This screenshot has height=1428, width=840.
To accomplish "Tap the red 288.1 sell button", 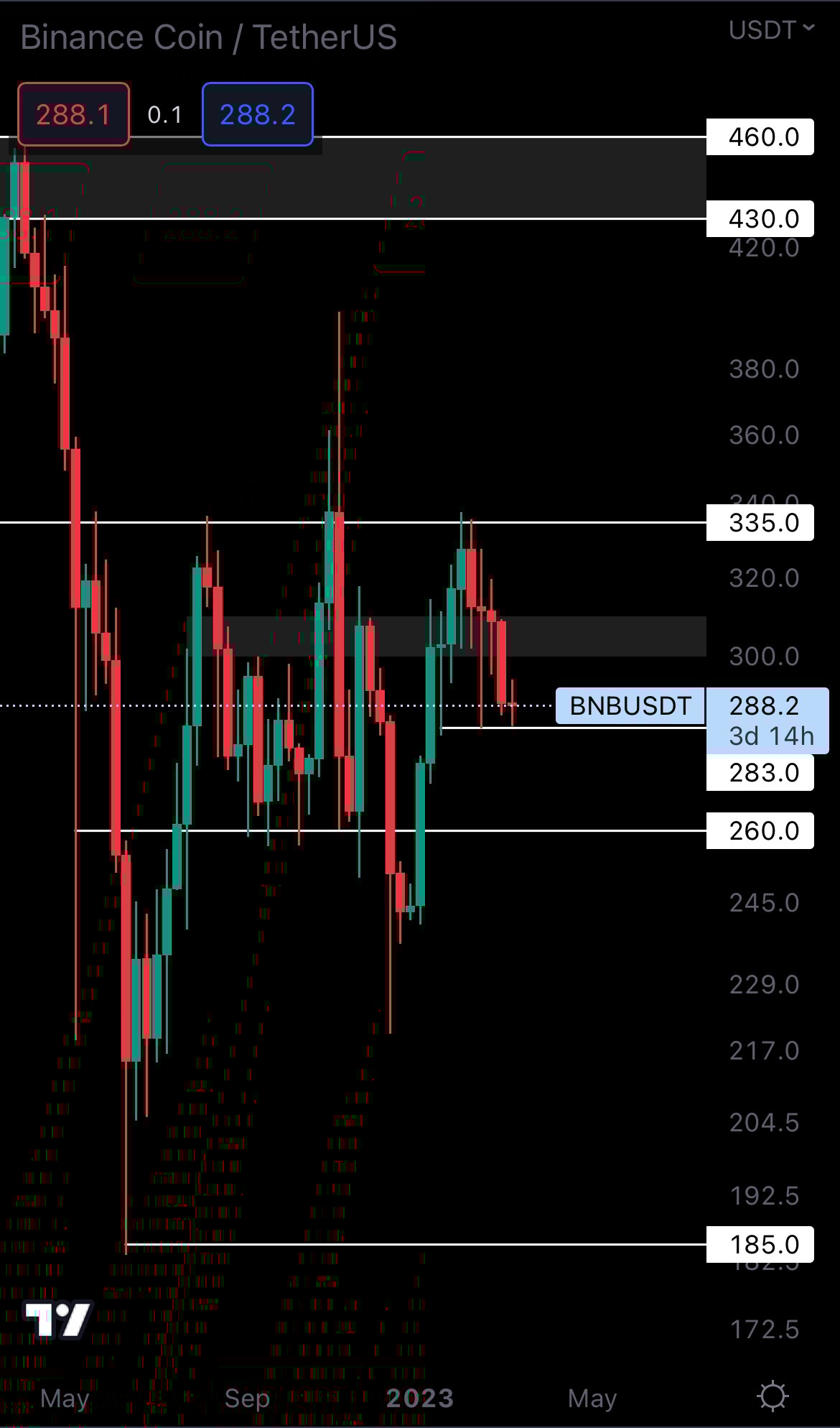I will [73, 114].
